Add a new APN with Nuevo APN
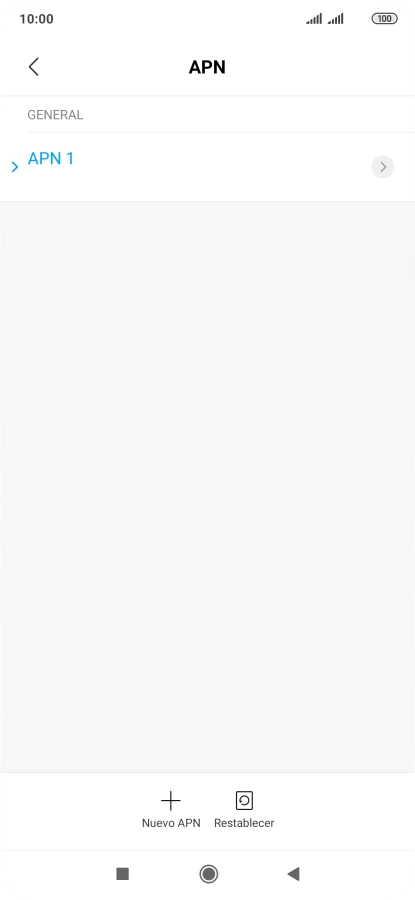 (x=171, y=810)
